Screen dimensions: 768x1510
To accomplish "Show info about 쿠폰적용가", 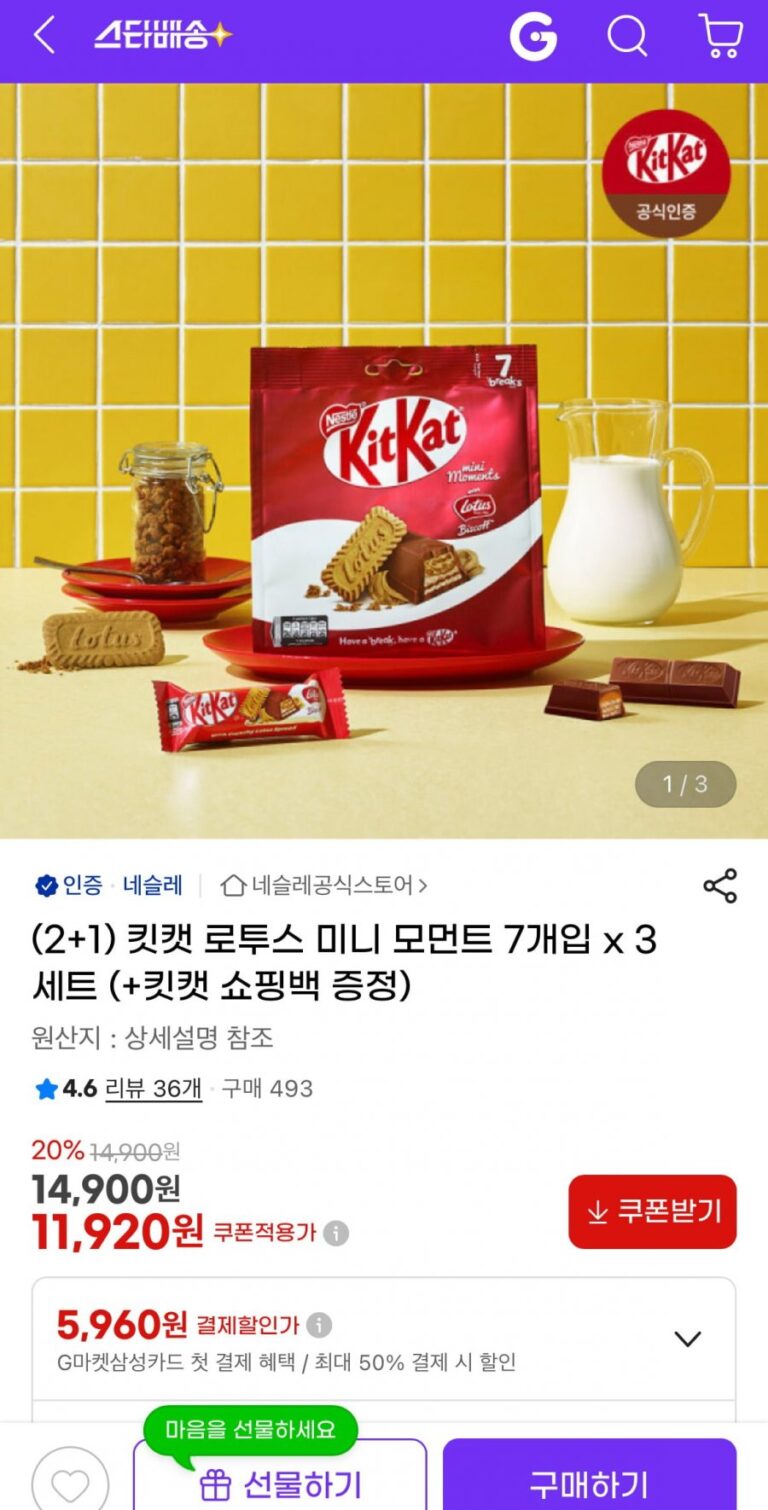I will tap(336, 1234).
